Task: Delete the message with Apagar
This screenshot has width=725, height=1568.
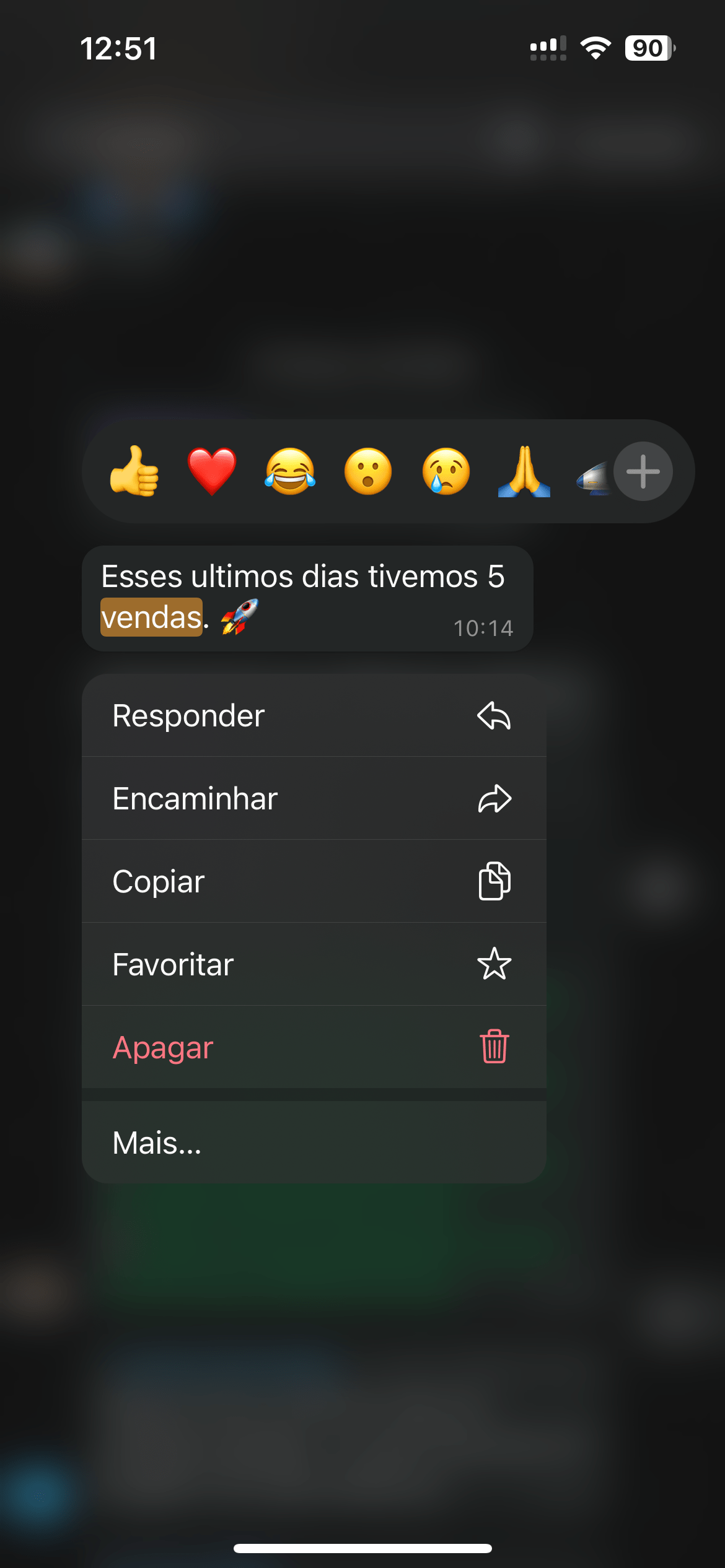Action: [x=314, y=1047]
